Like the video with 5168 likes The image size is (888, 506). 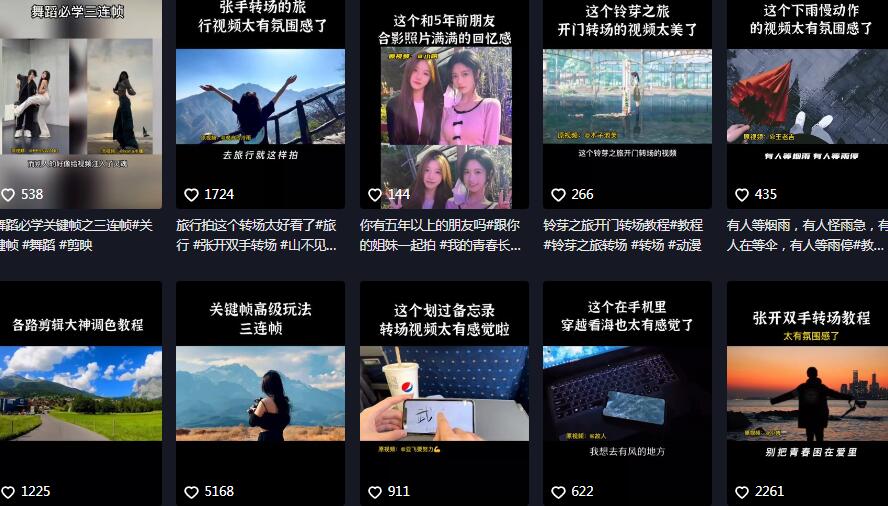(x=192, y=492)
